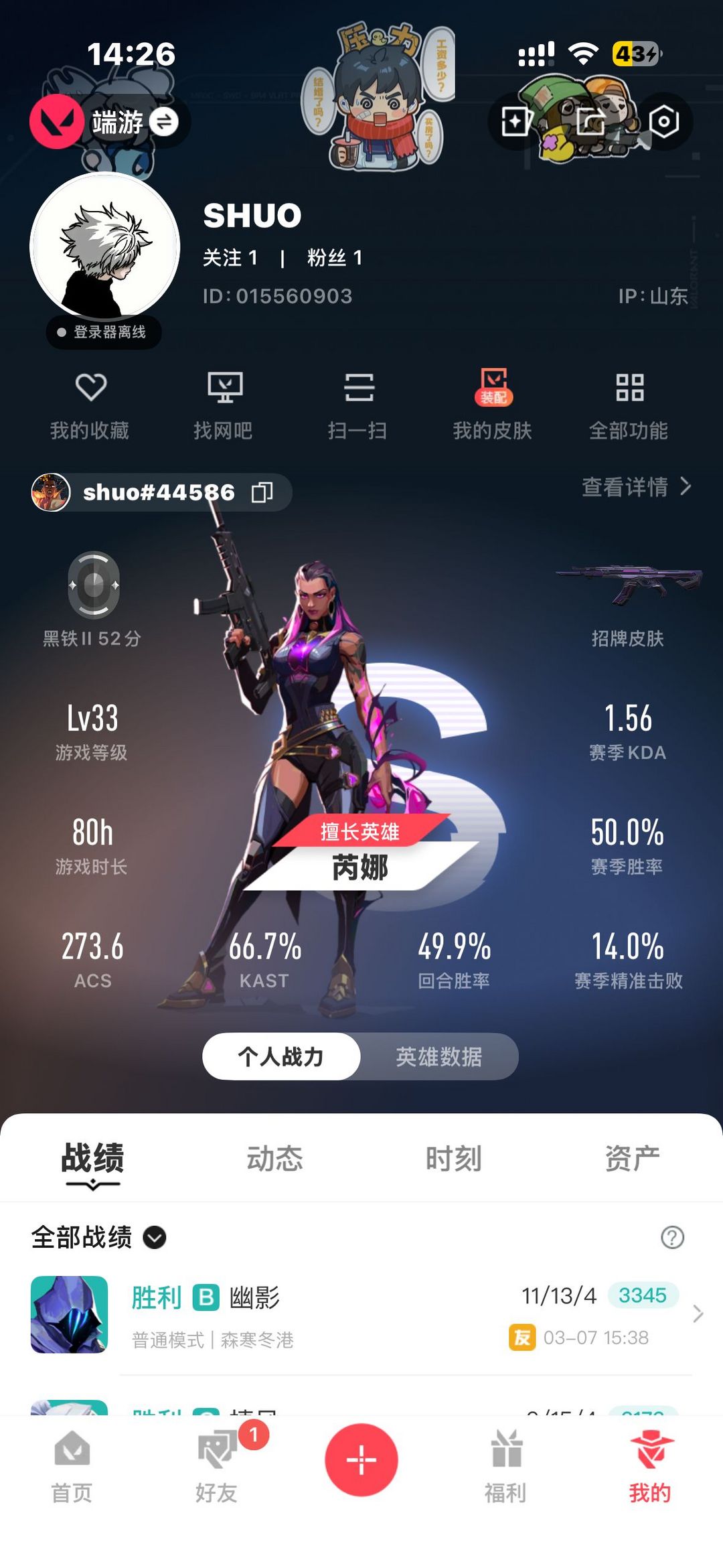
Task: Switch to the 时刻 tab
Action: pos(453,1159)
